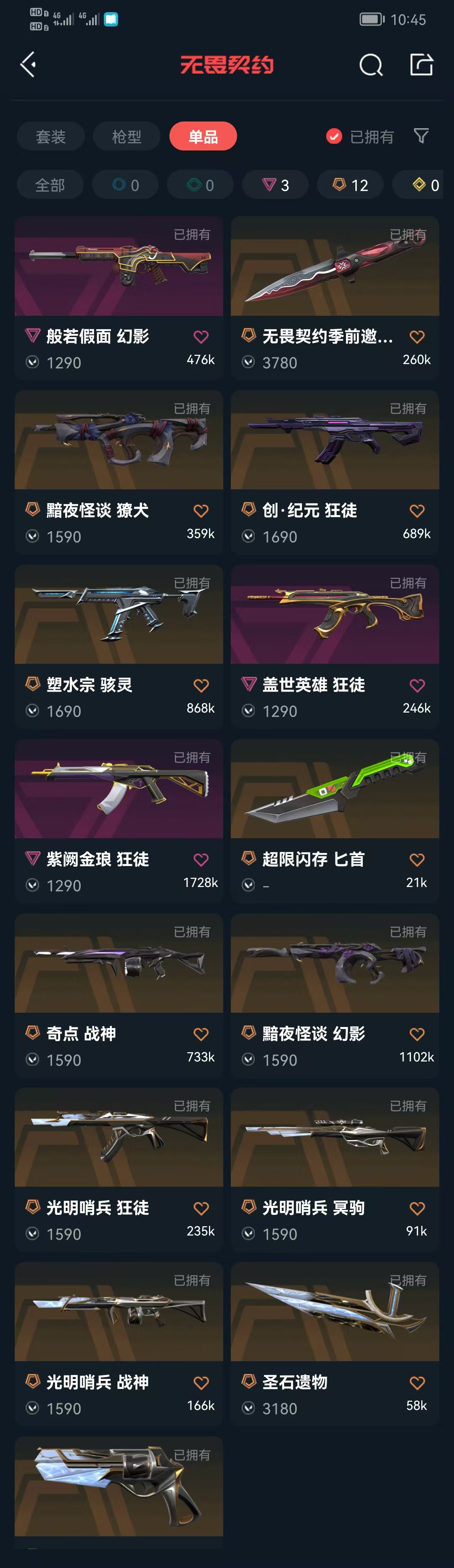454x1568 pixels.
Task: Switch to the 套装 tab
Action: pos(50,136)
